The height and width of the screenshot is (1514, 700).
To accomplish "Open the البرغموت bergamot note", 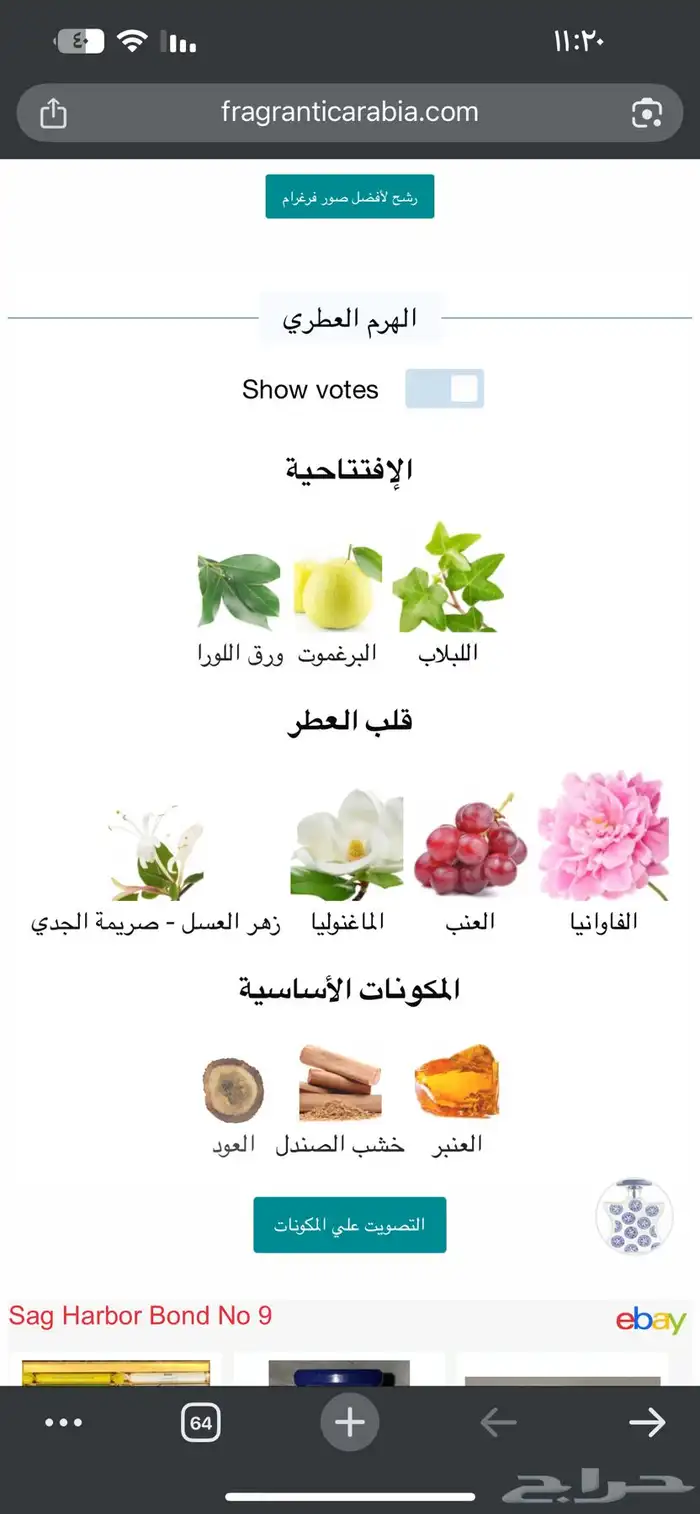I will (x=338, y=607).
